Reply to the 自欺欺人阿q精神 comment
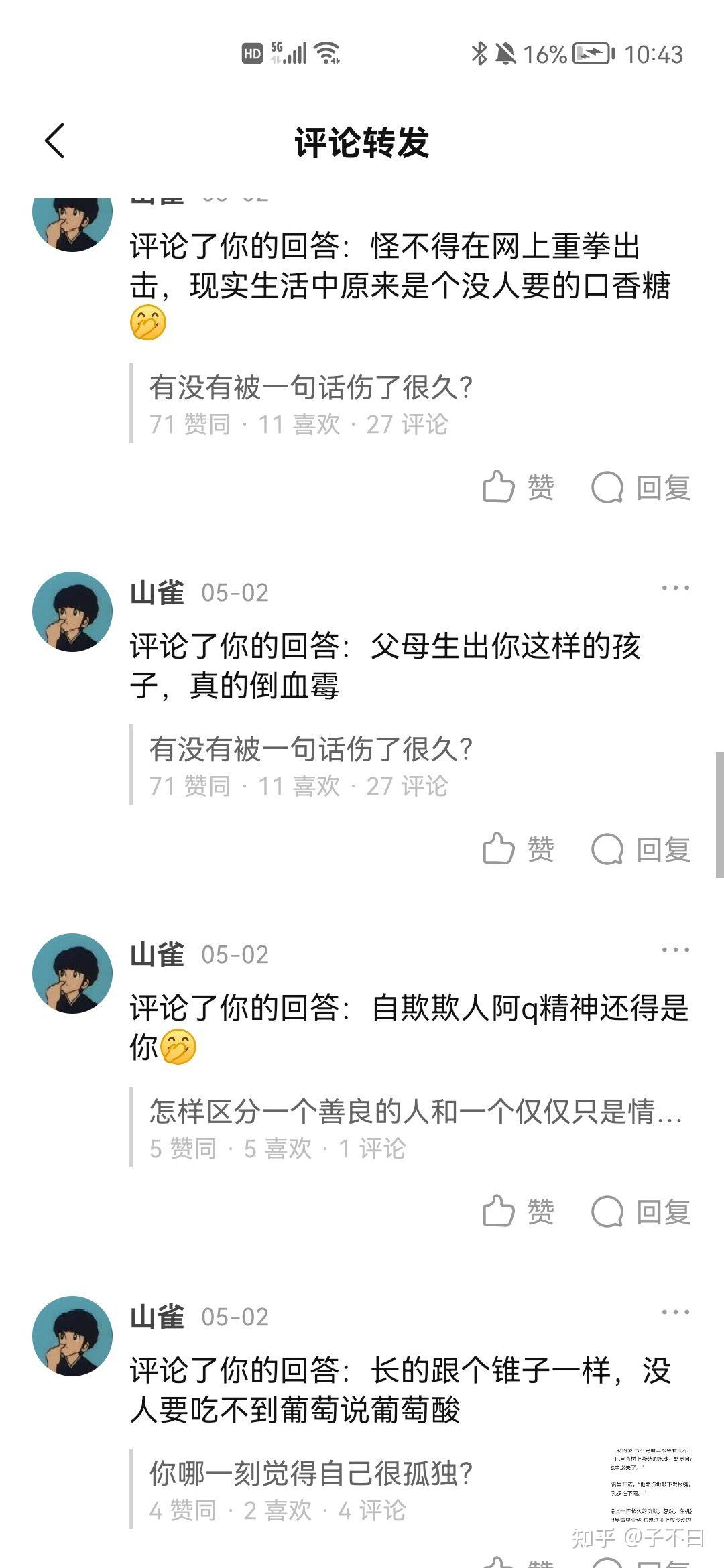724x1568 pixels. (x=641, y=1212)
